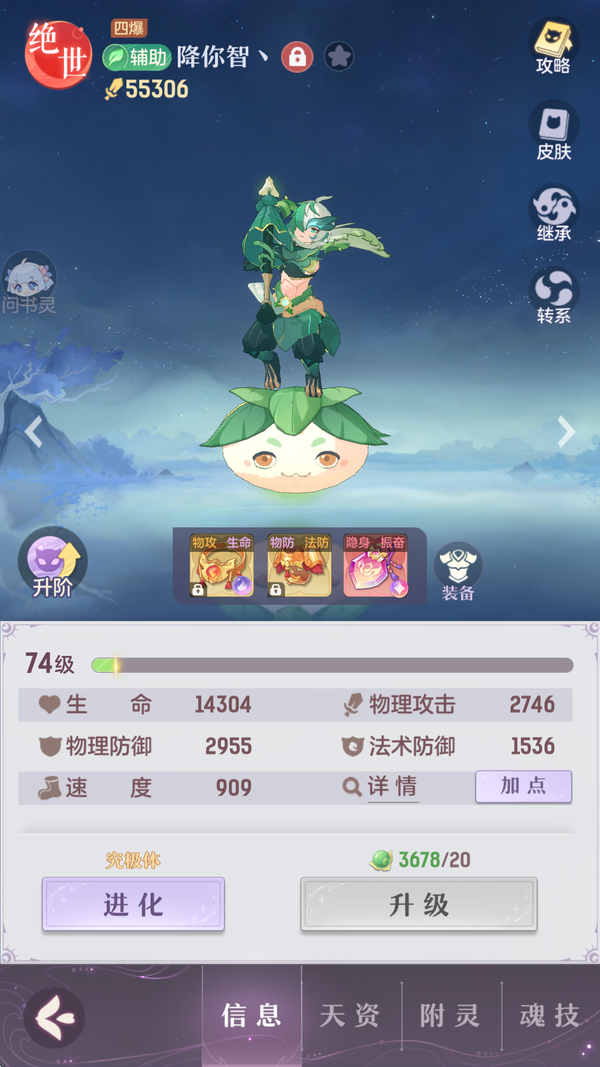The image size is (600, 1067).
Task: View 详情 stat details
Action: click(x=381, y=787)
